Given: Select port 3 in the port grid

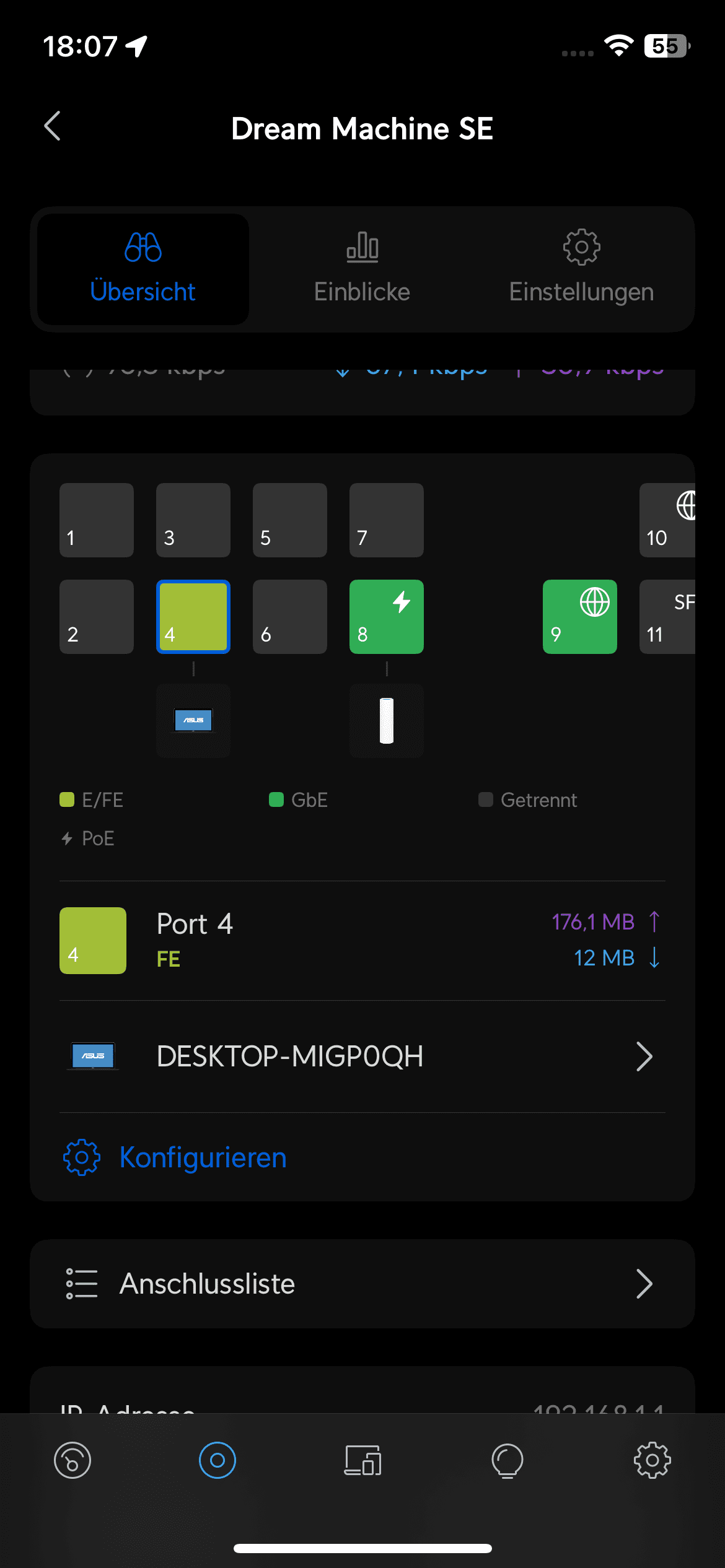Looking at the screenshot, I should coord(193,520).
